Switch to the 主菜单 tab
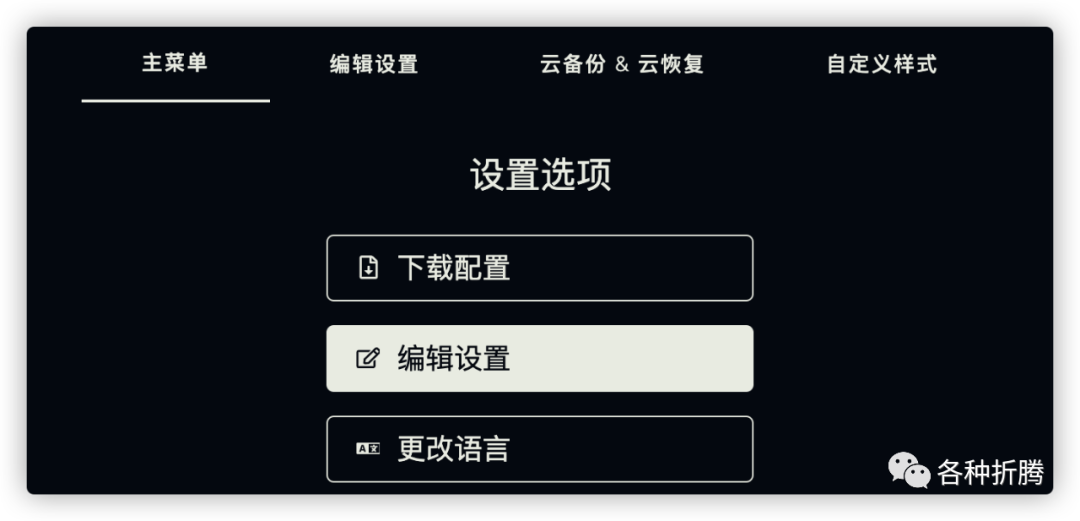 [175, 63]
